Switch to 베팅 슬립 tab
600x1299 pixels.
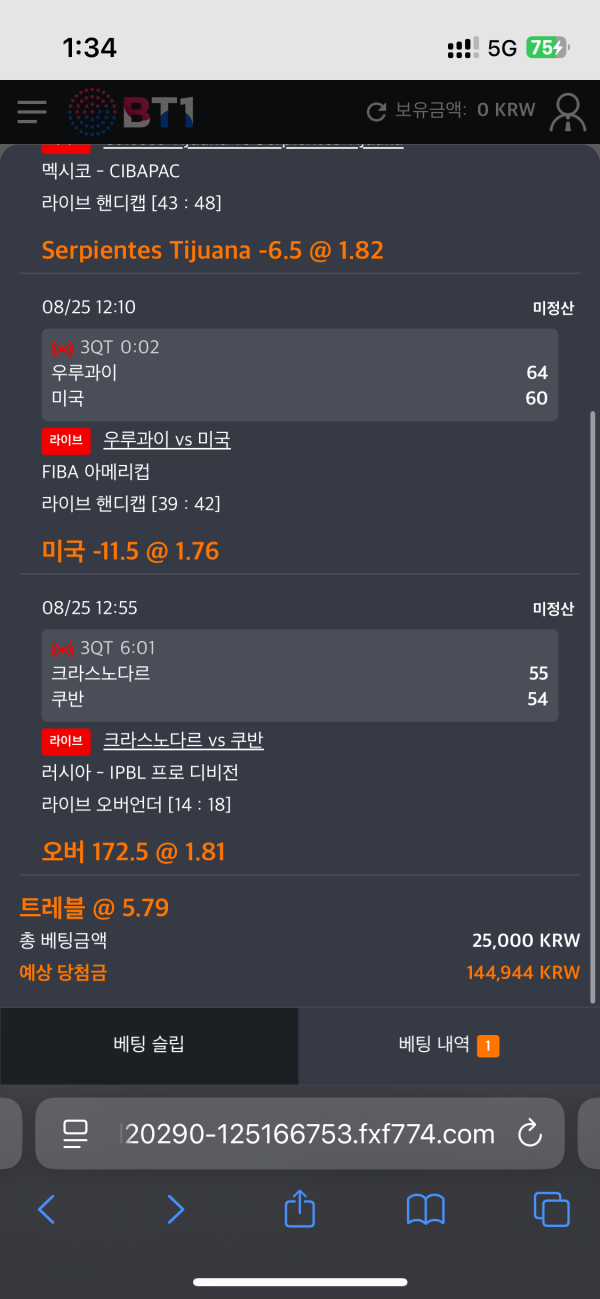coord(149,1045)
